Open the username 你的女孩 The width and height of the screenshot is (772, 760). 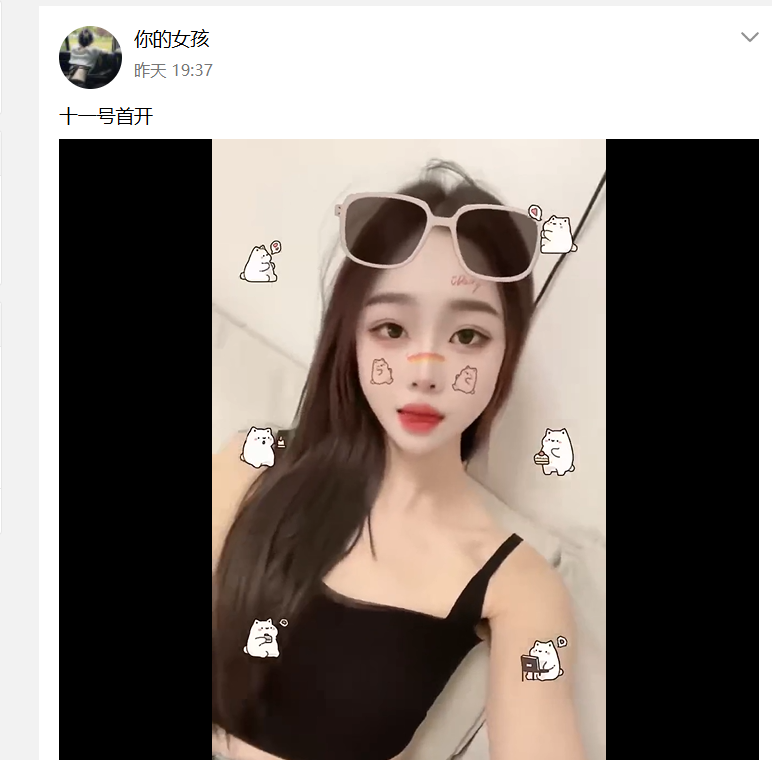(x=171, y=40)
